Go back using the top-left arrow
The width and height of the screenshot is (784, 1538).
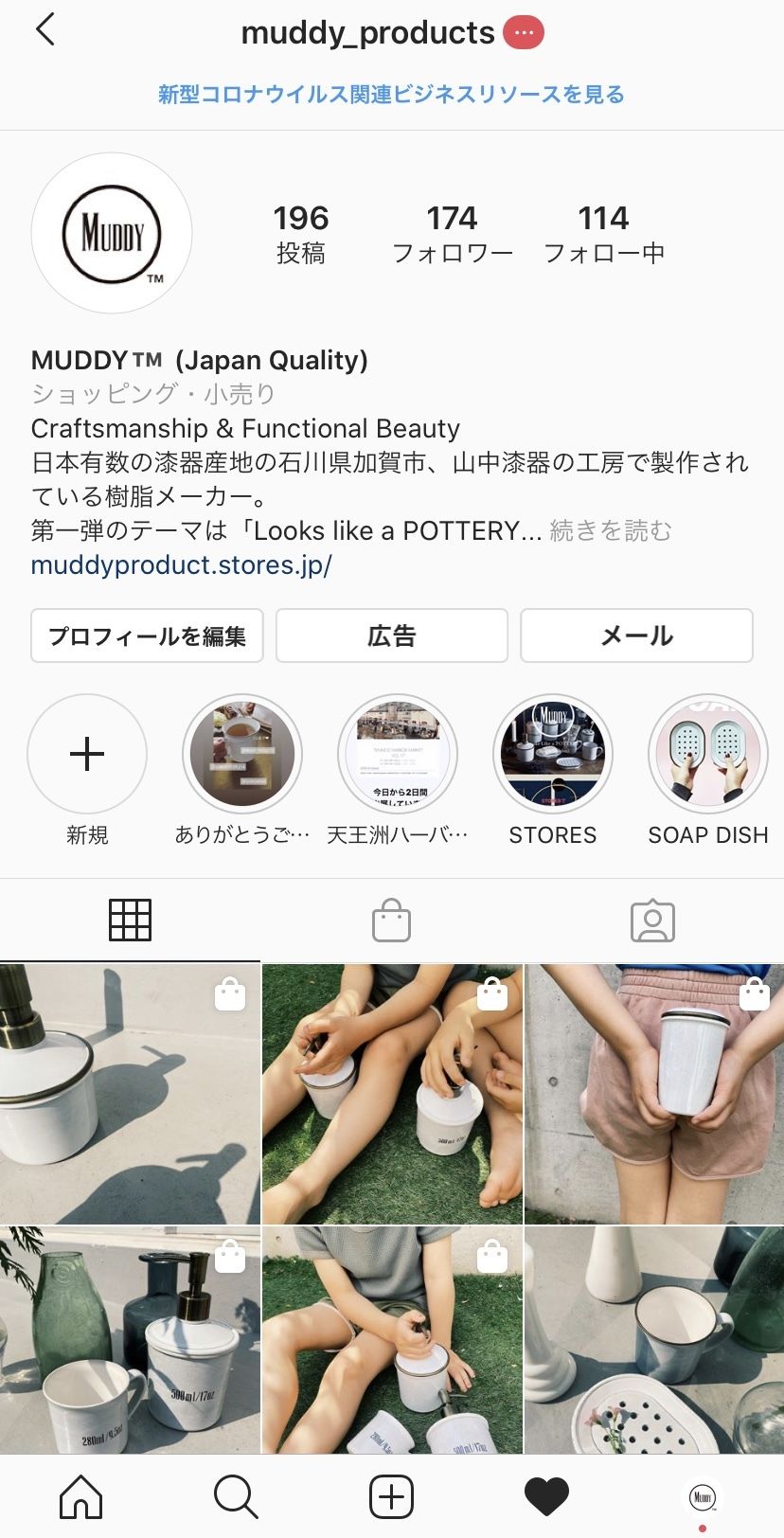tap(45, 30)
